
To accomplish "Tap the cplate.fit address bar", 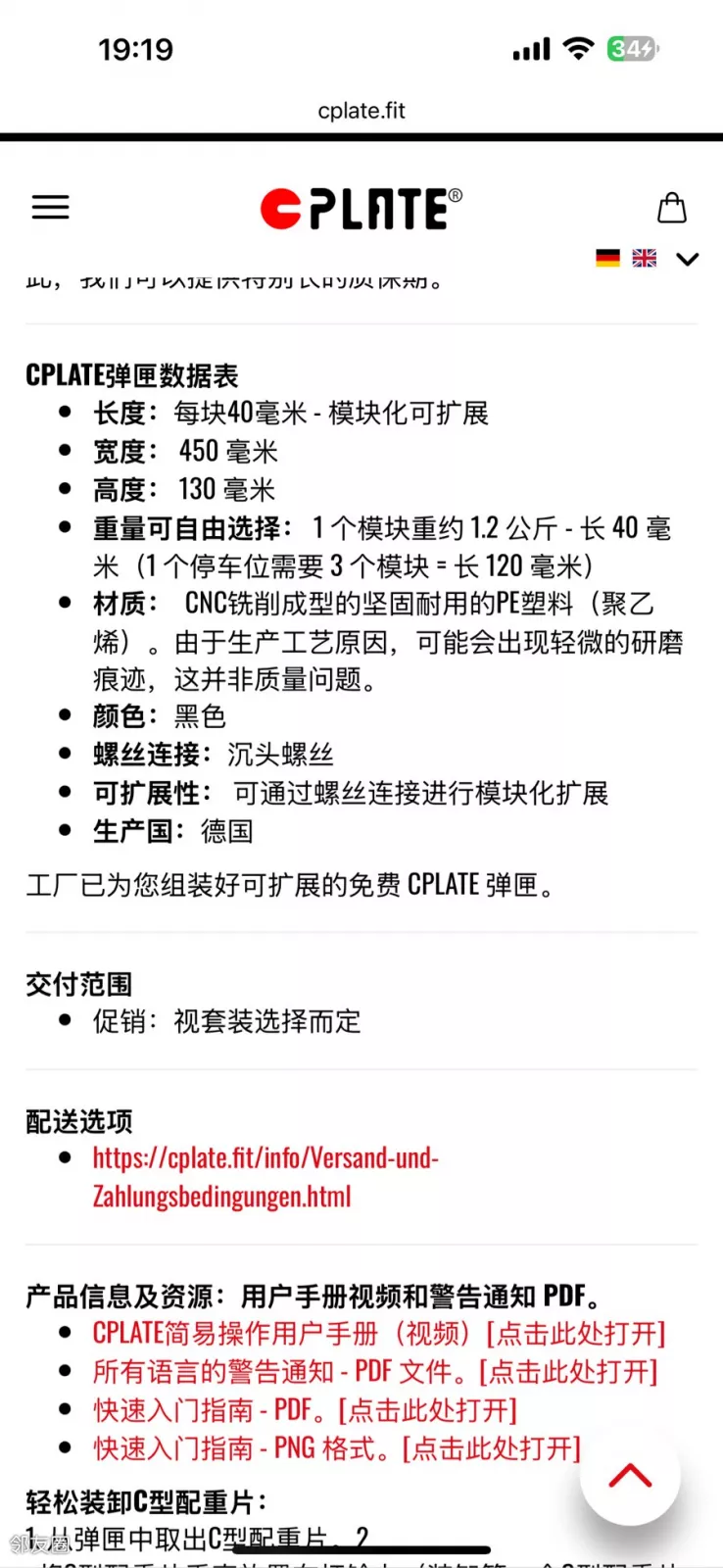I will pyautogui.click(x=361, y=111).
